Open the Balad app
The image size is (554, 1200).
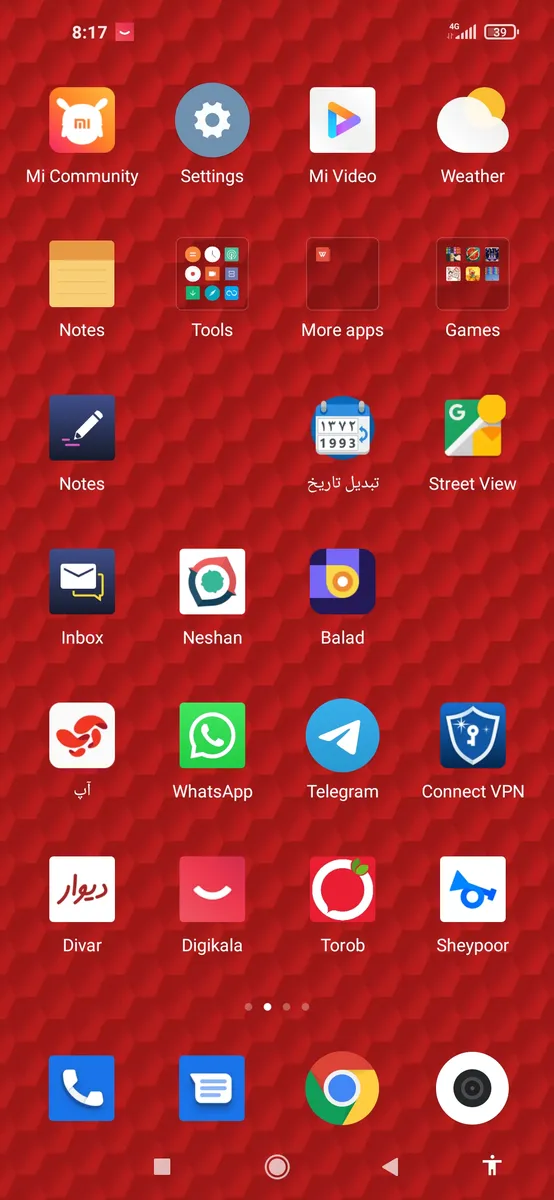pos(342,582)
